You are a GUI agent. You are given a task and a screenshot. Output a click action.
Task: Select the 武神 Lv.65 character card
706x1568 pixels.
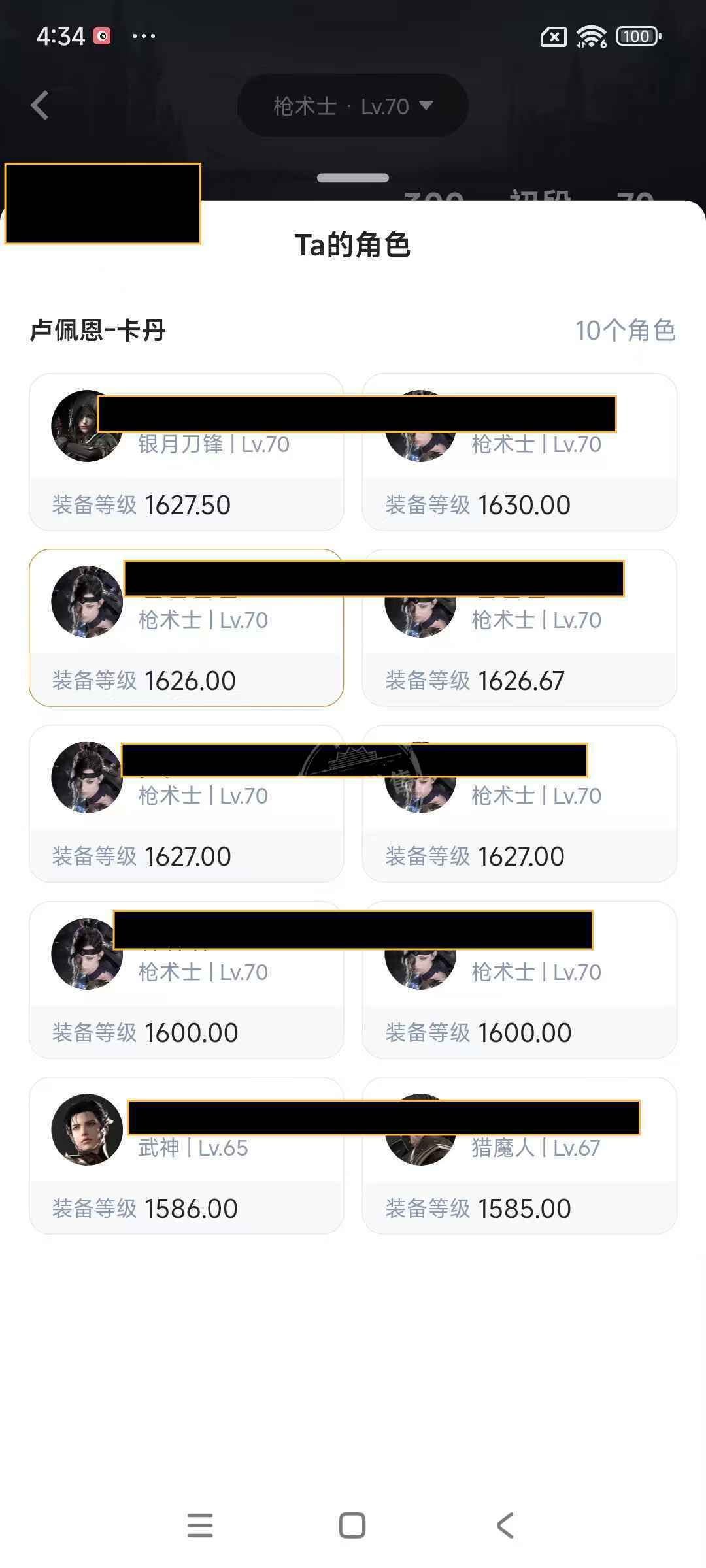coord(186,1155)
